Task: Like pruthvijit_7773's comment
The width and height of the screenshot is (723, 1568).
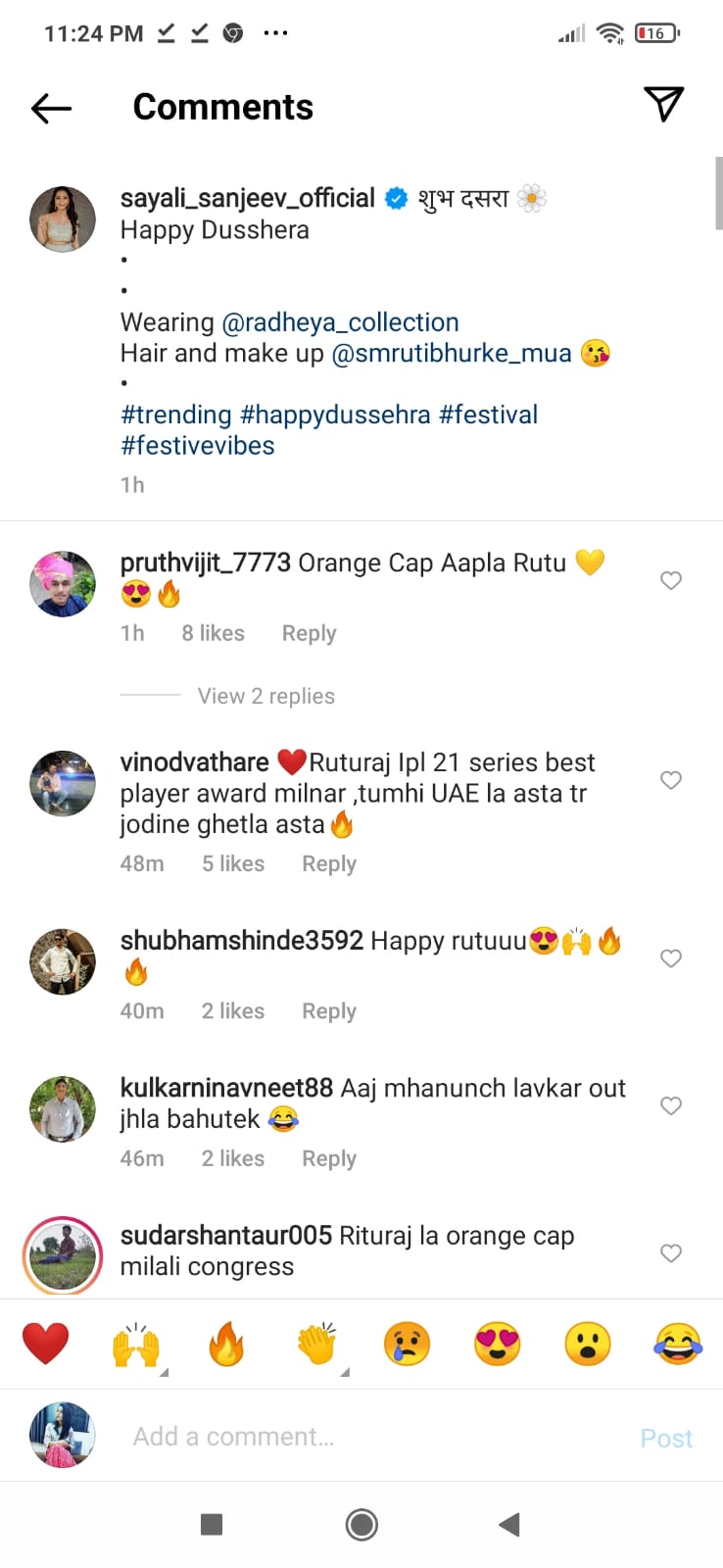Action: tap(671, 580)
